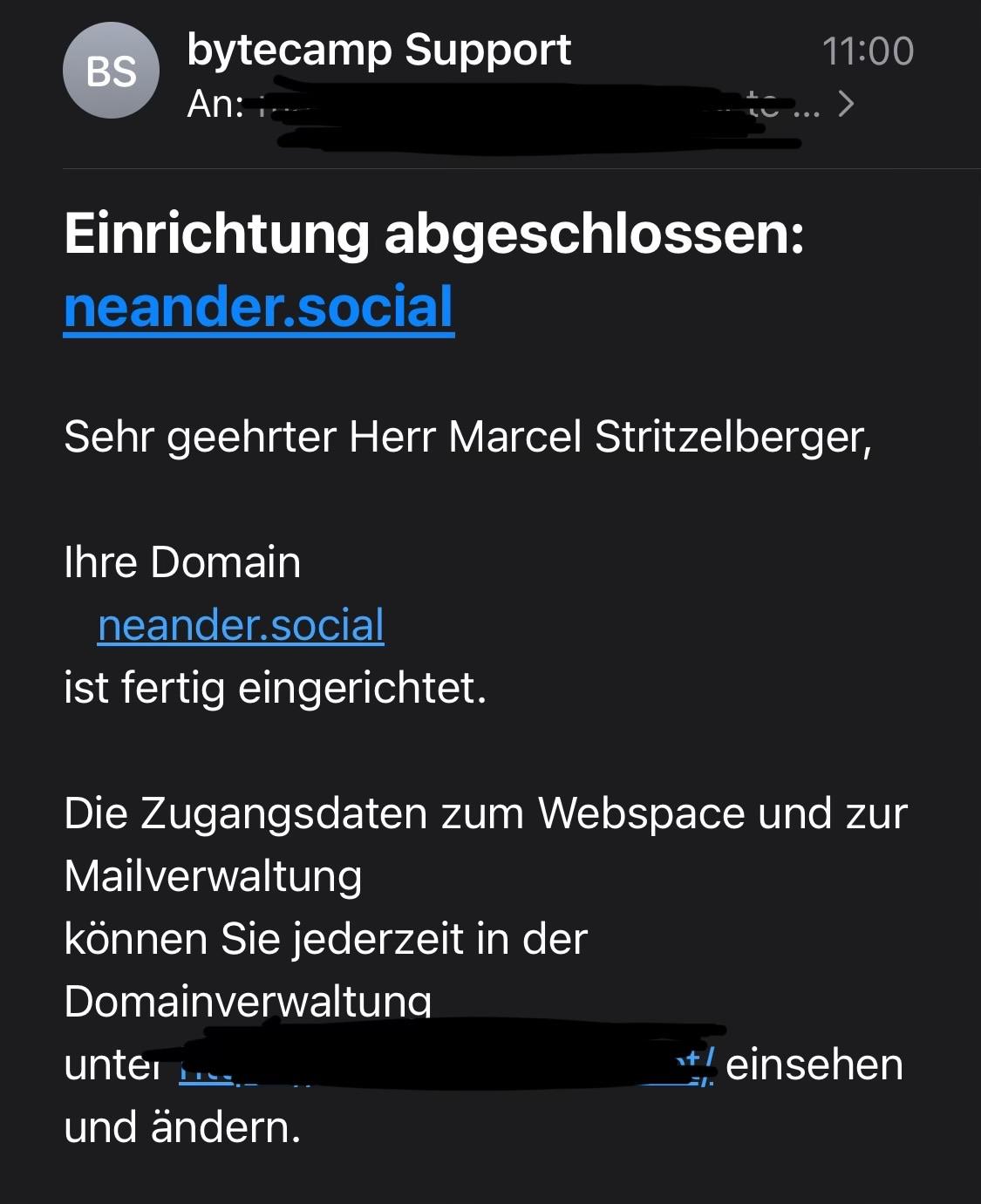The image size is (981, 1204).
Task: Open the redacted Domainverwaltung link
Action: 446,1065
